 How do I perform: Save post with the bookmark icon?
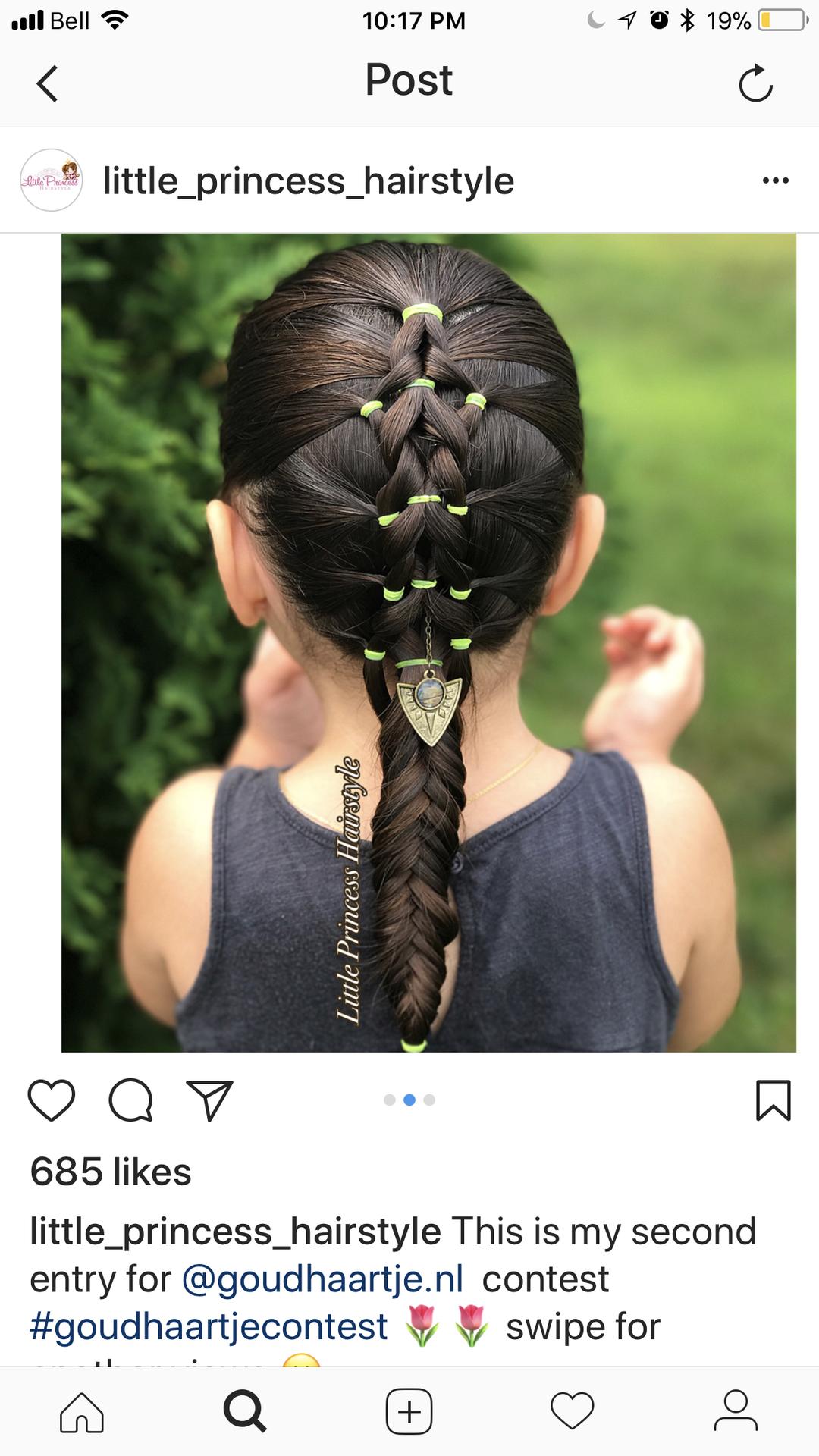(x=773, y=1100)
